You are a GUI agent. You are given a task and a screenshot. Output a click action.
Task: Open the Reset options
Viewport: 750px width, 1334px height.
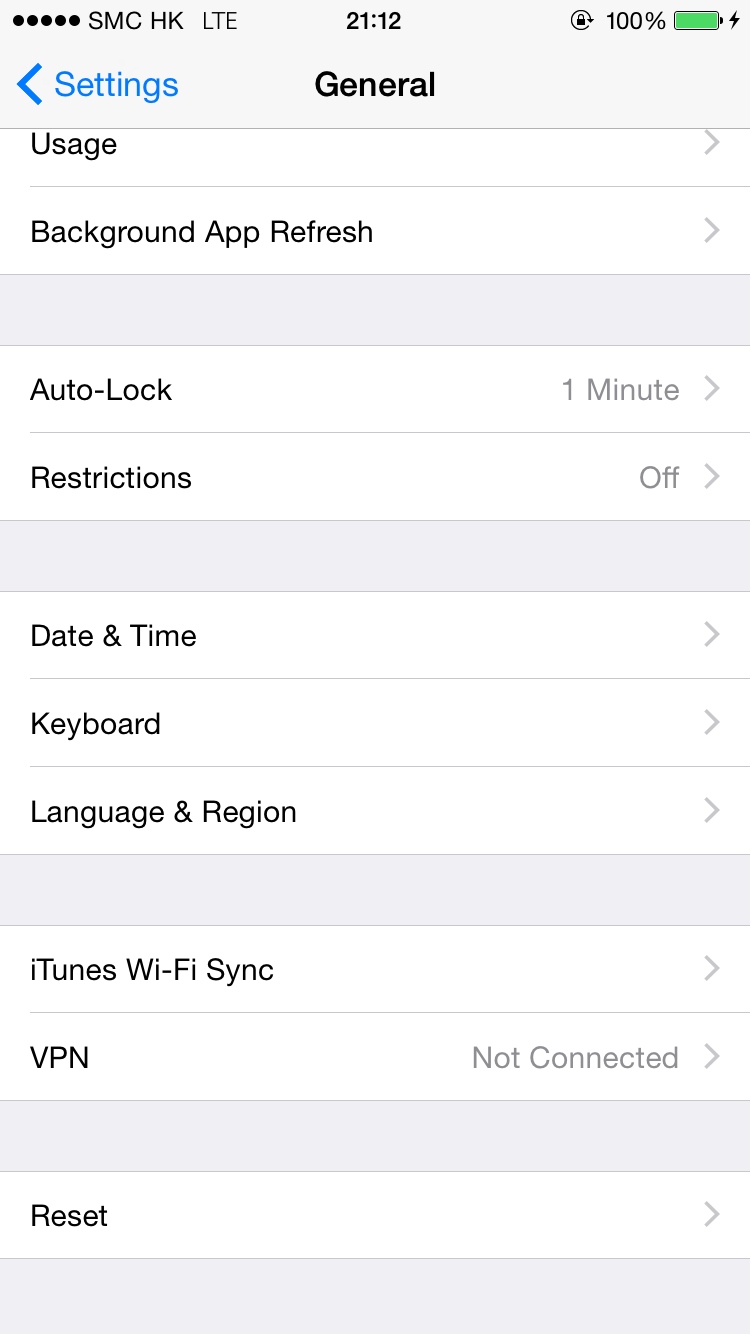(x=375, y=1215)
